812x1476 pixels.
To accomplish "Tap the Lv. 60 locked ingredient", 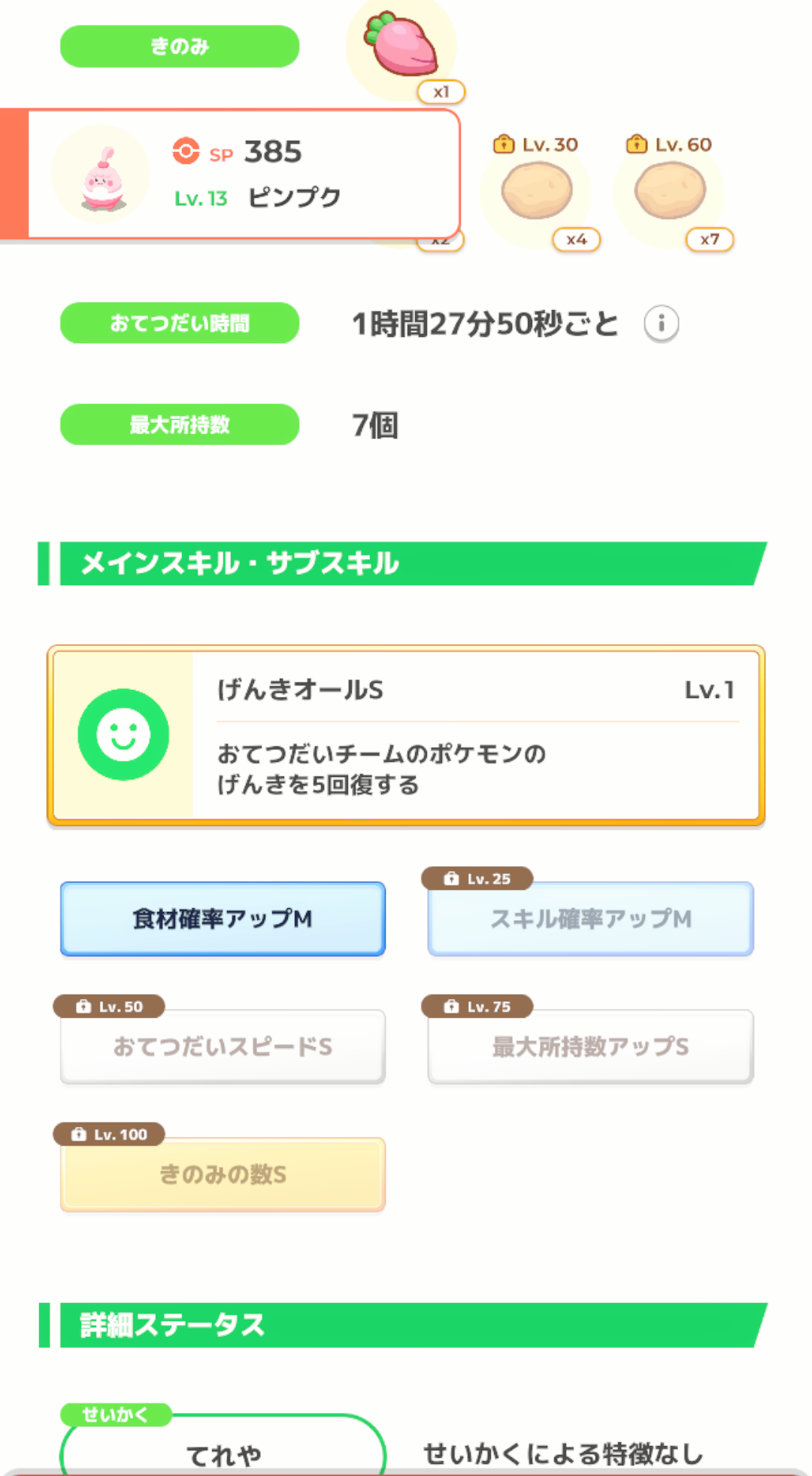I will [x=670, y=191].
